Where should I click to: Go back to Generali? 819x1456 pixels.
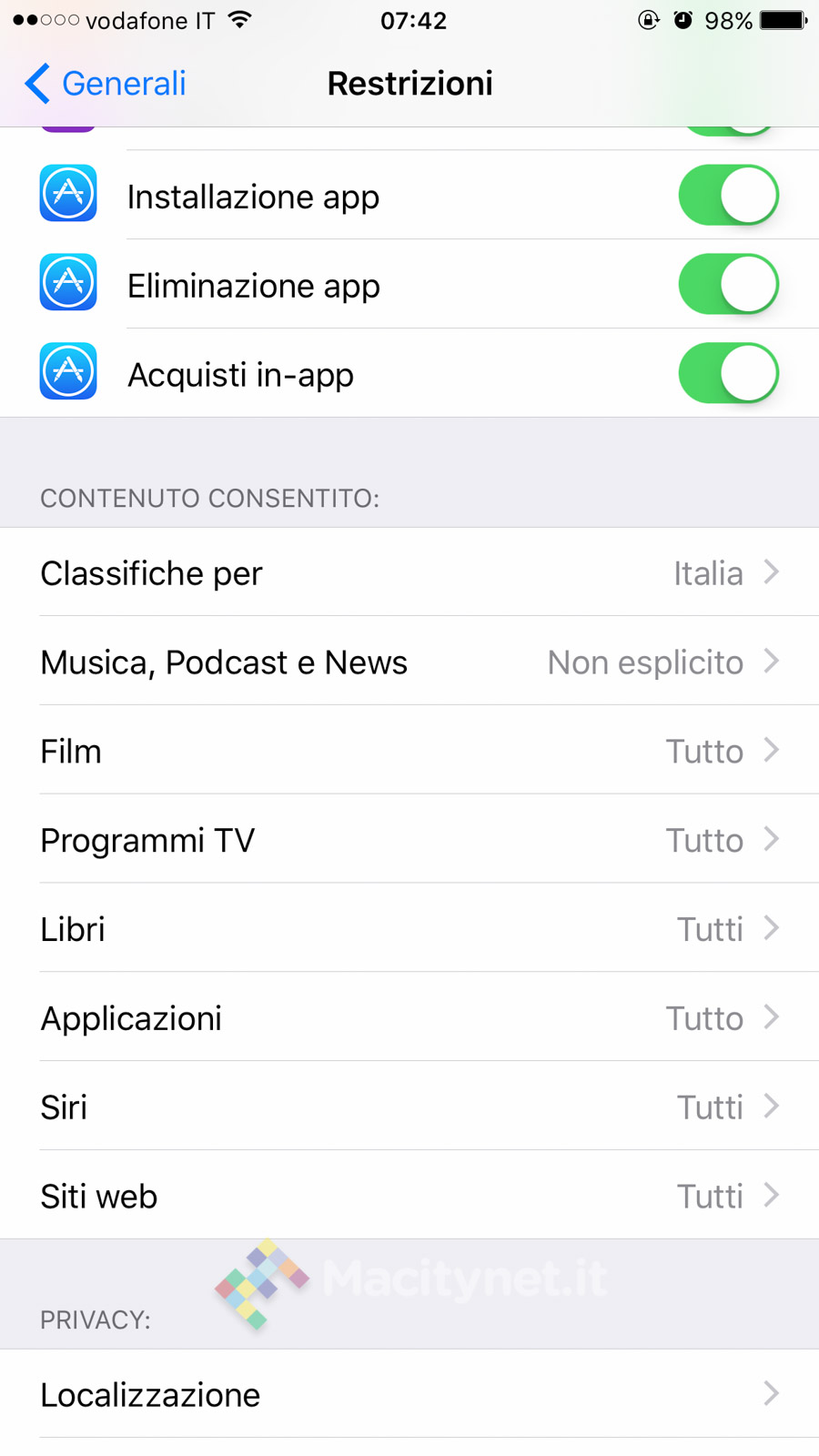[x=105, y=84]
